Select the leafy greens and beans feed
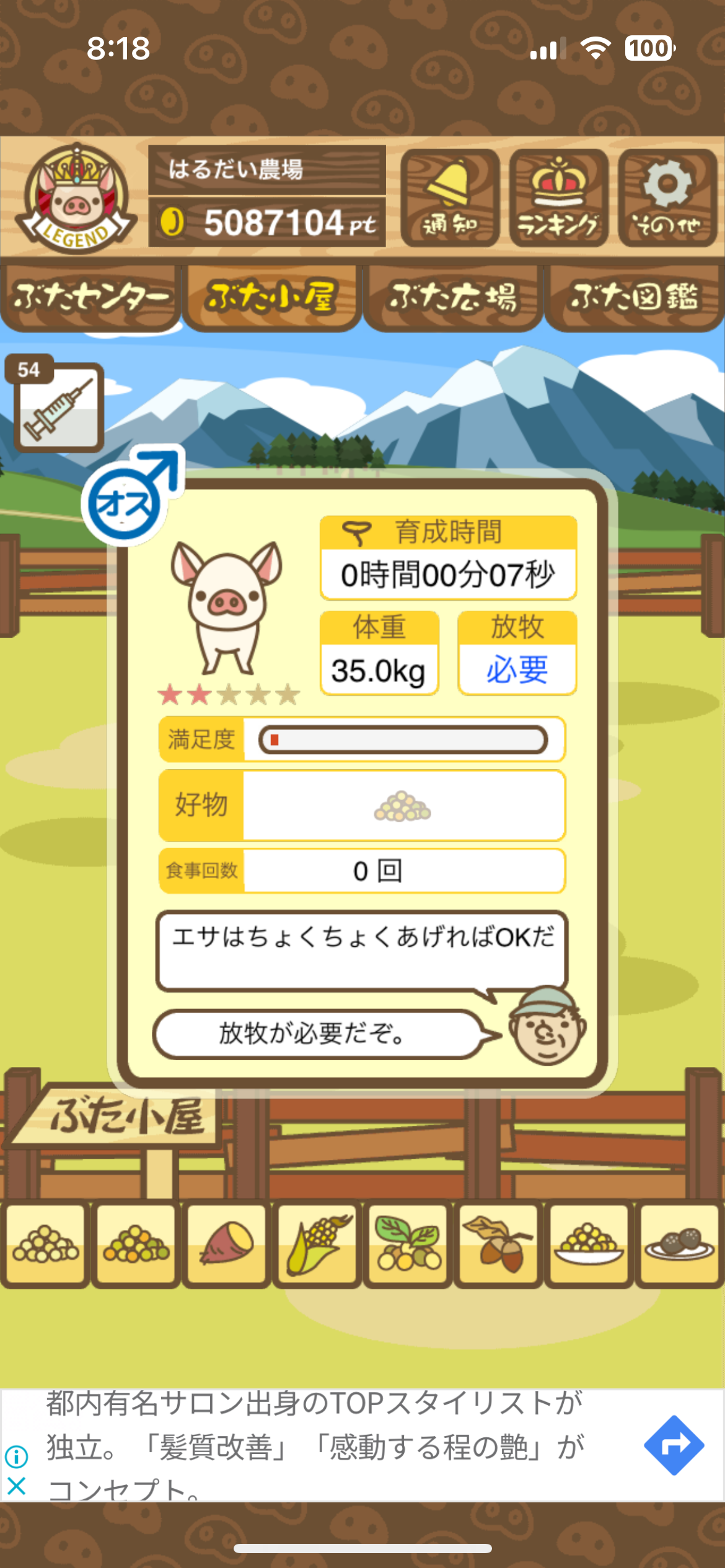Viewport: 725px width, 1568px height. (x=408, y=1244)
